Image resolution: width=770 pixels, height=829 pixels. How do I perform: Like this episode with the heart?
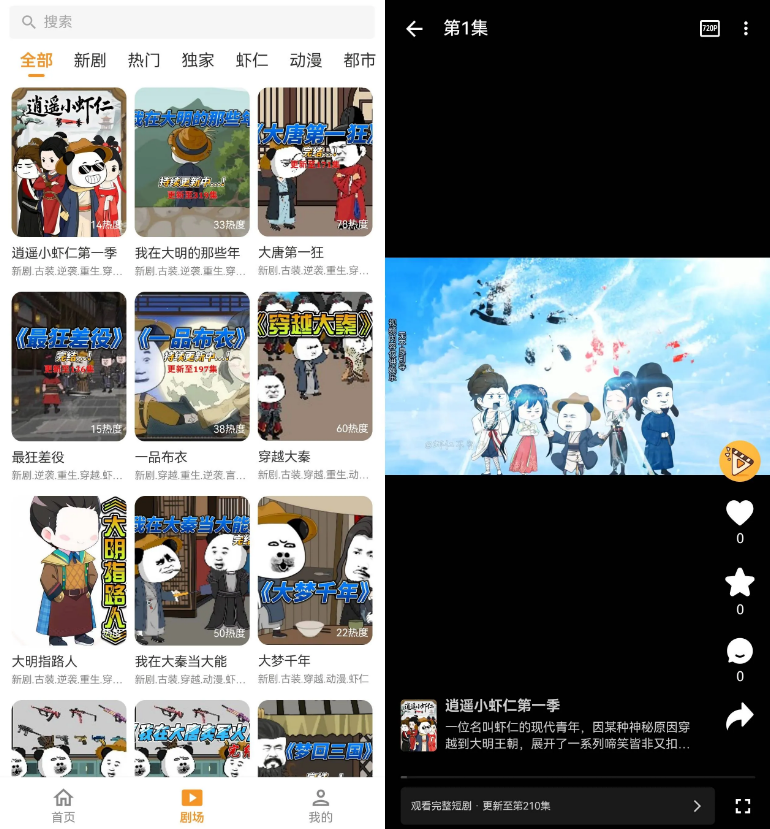coord(739,513)
